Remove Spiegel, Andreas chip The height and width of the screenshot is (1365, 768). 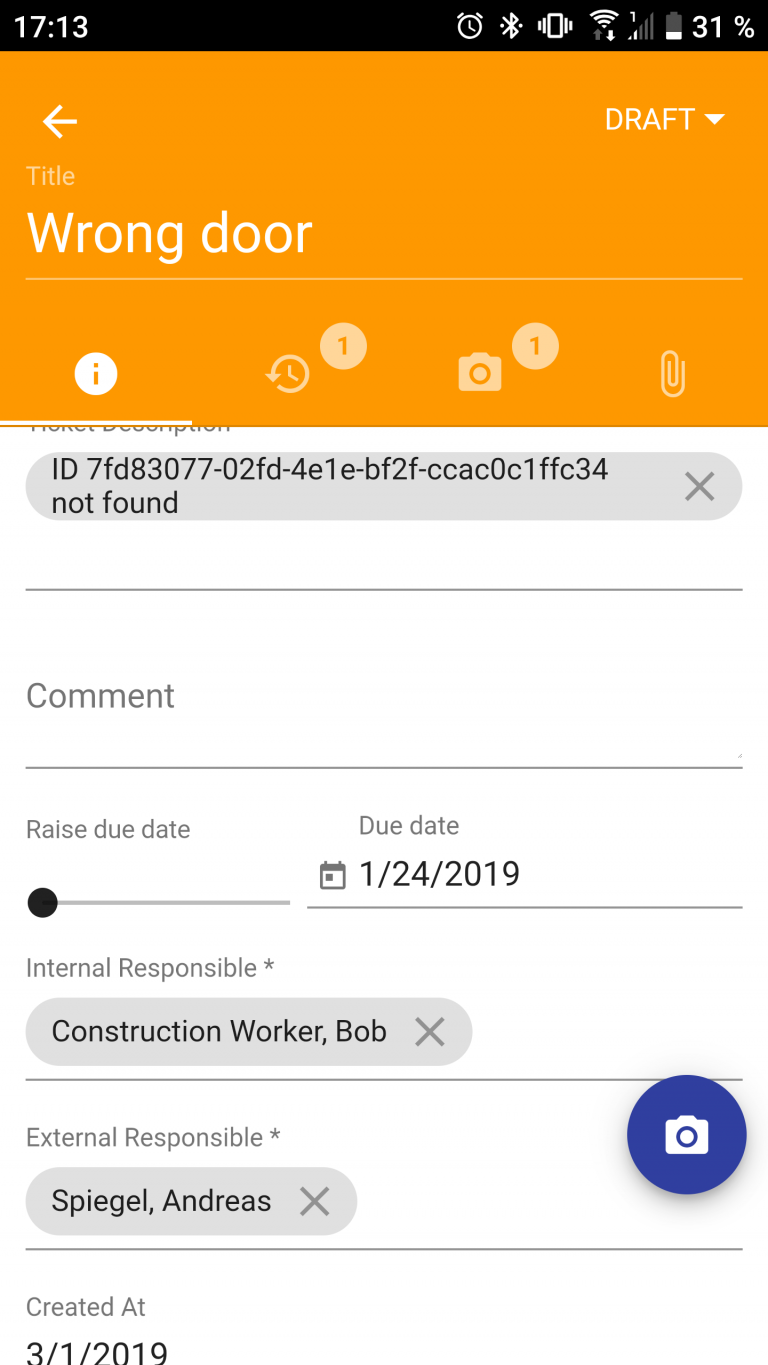click(x=315, y=1201)
